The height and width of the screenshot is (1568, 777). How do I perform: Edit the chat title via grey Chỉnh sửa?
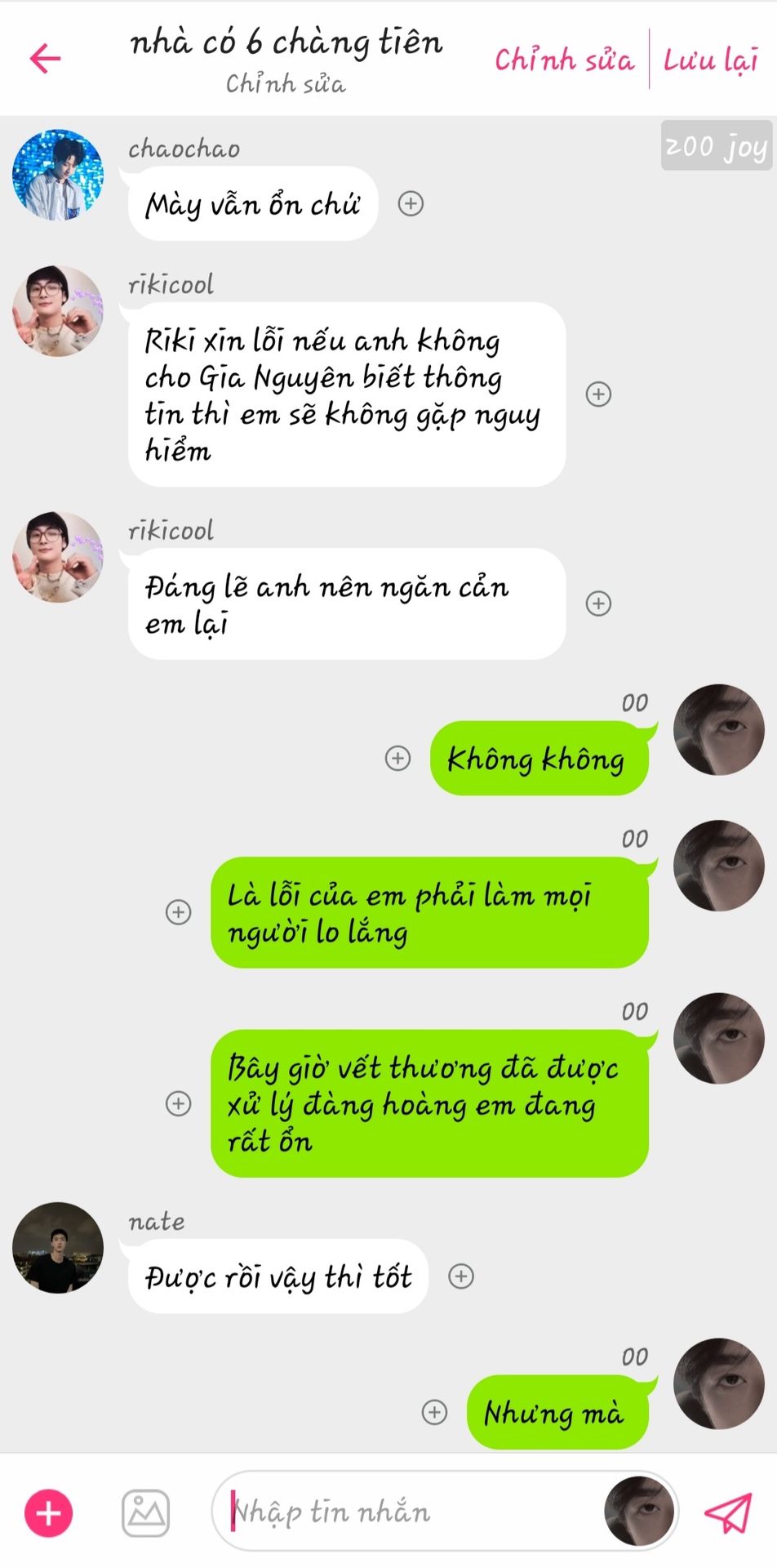(285, 83)
